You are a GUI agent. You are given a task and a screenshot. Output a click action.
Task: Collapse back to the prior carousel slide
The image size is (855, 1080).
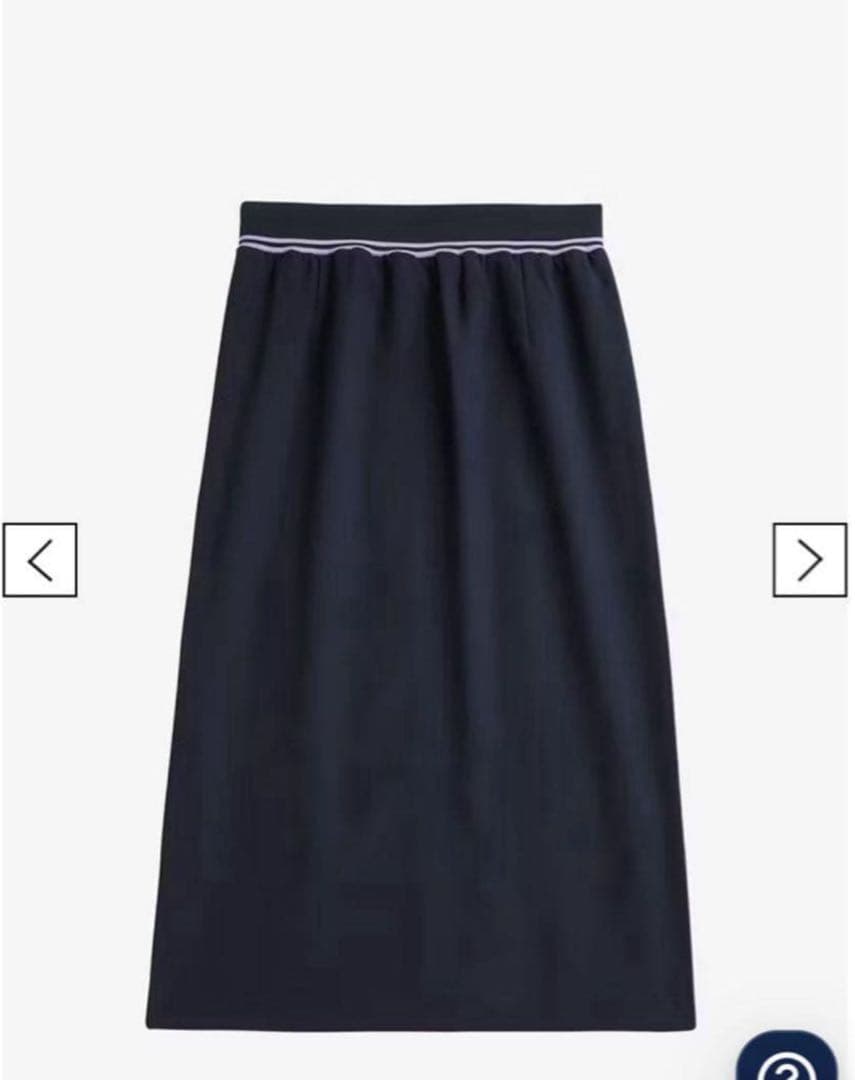pos(42,557)
